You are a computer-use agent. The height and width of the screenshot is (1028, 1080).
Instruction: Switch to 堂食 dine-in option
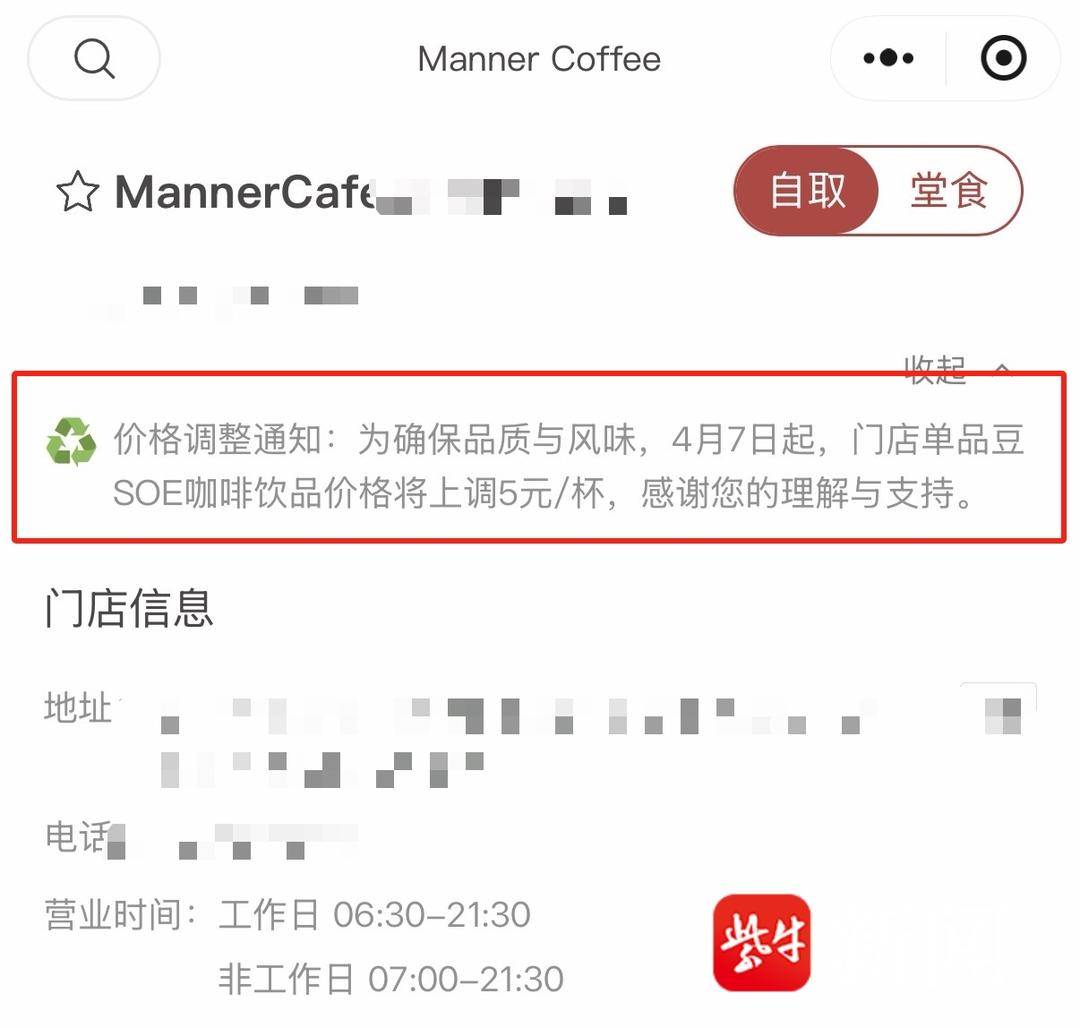[x=949, y=191]
